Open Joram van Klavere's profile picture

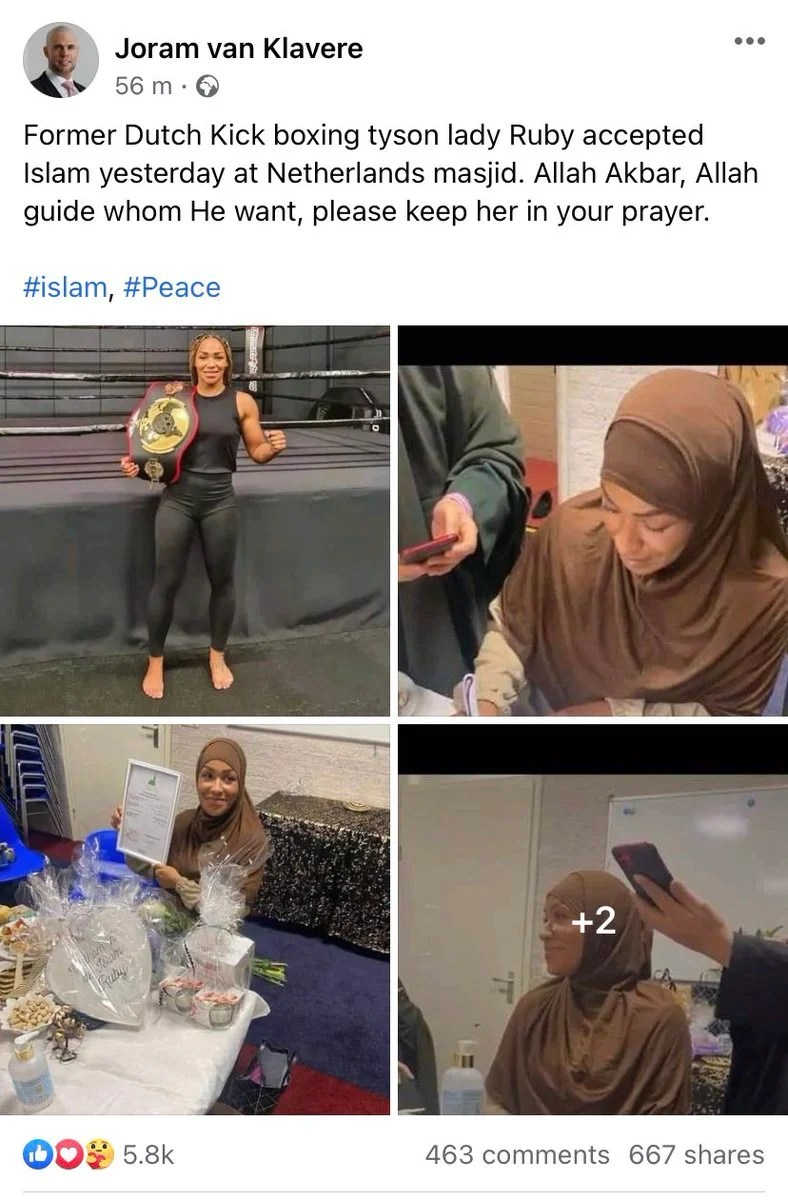click(61, 60)
